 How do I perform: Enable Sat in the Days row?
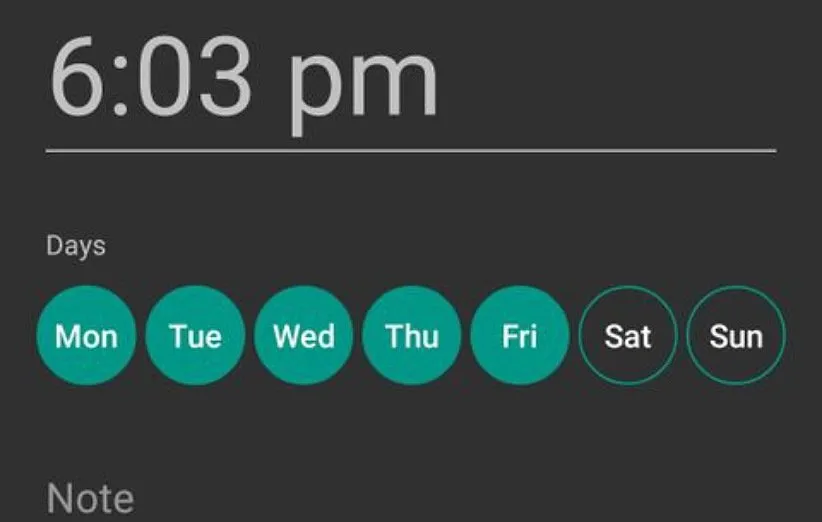[x=628, y=336]
